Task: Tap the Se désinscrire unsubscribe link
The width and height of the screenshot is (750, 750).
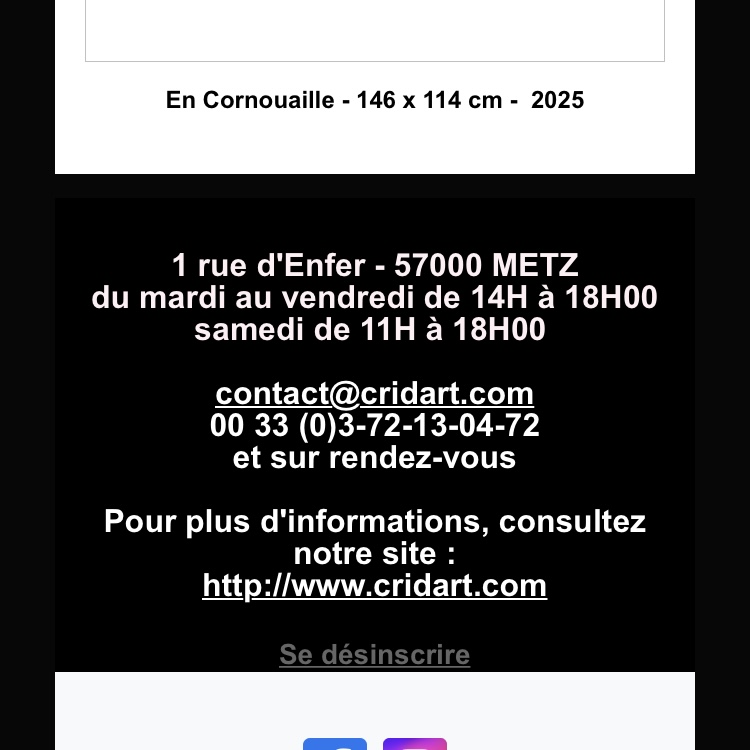Action: pos(374,655)
